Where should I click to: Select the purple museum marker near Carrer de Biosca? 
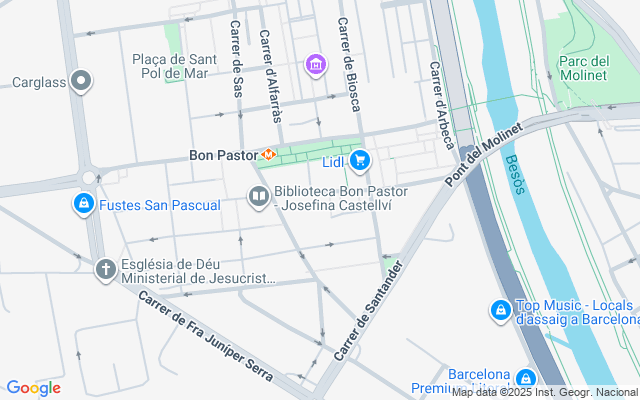pyautogui.click(x=315, y=65)
